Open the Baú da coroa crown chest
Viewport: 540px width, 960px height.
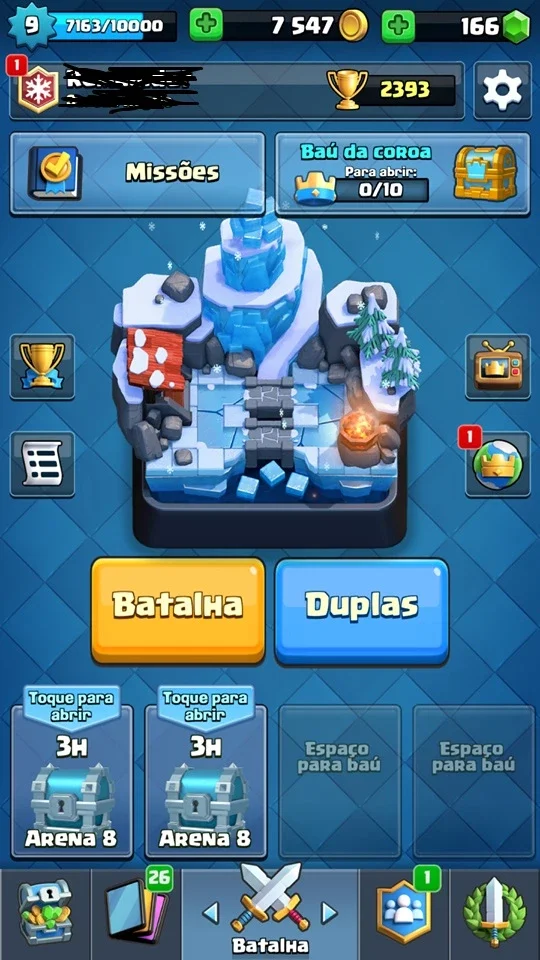tap(403, 173)
